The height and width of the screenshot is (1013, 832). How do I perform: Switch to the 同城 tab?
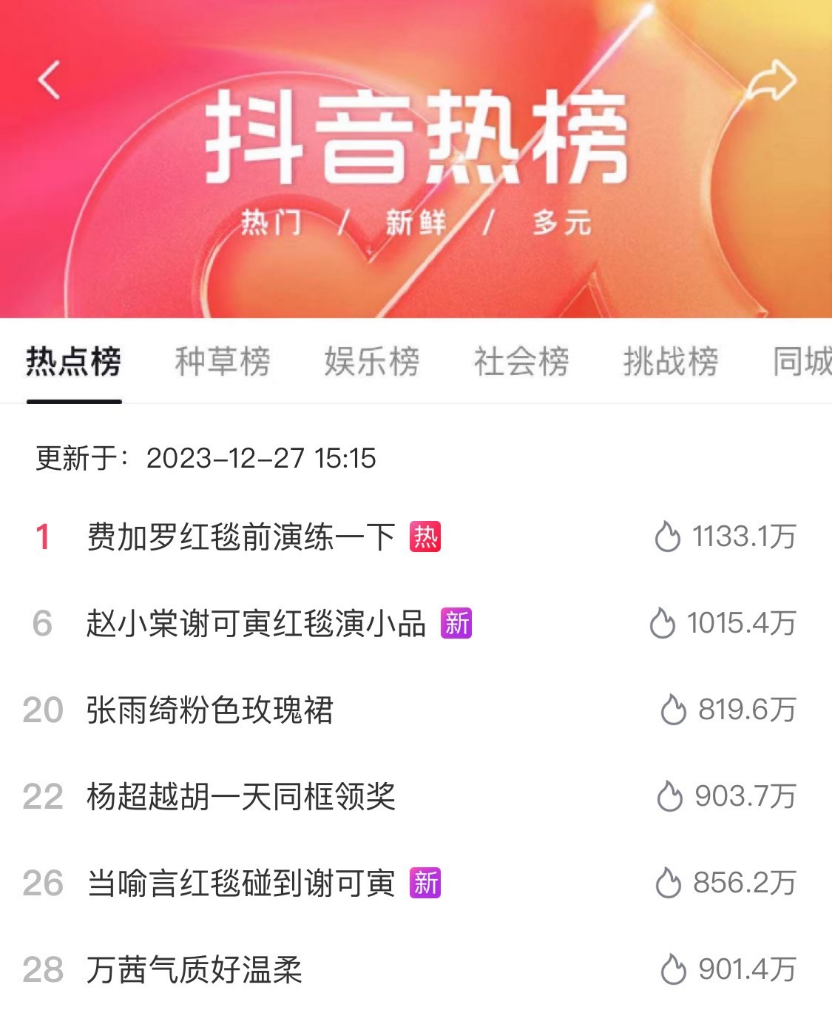[x=802, y=361]
